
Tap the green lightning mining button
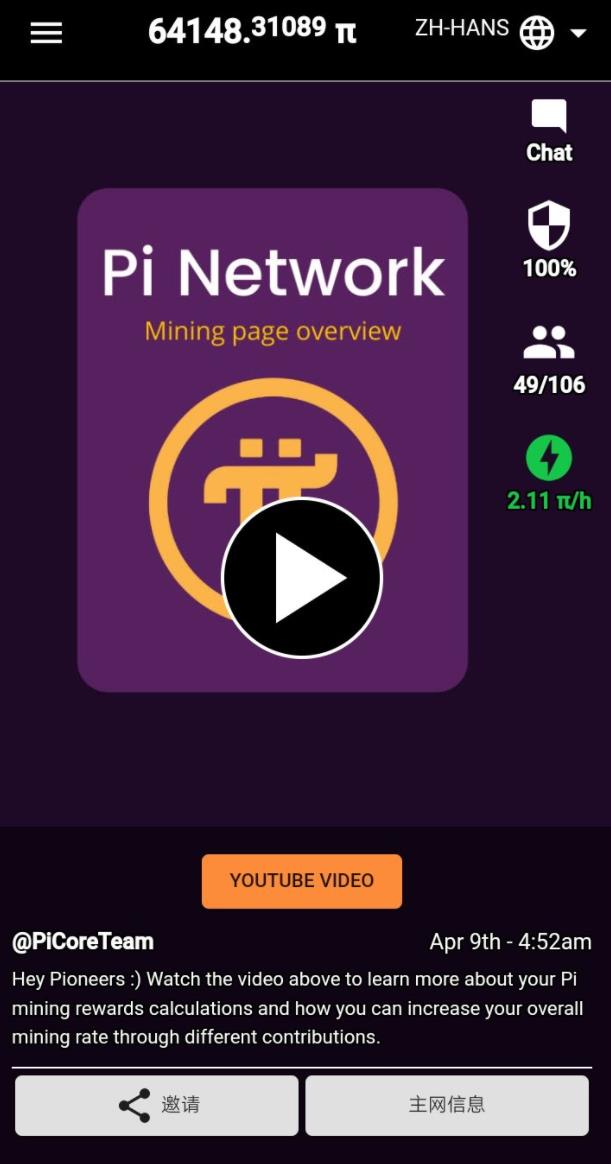[x=549, y=459]
